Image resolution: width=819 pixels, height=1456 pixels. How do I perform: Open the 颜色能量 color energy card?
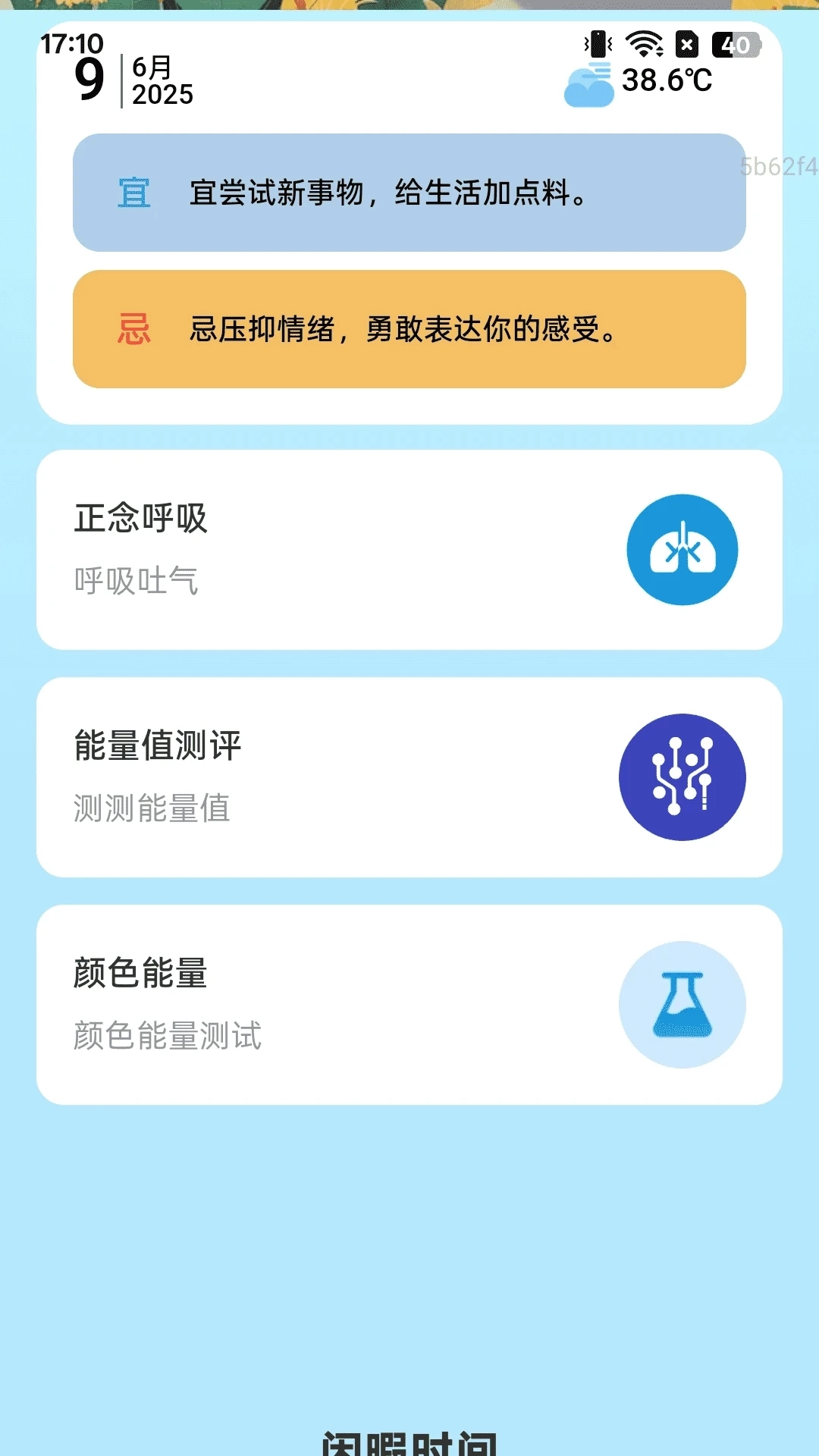[409, 1005]
